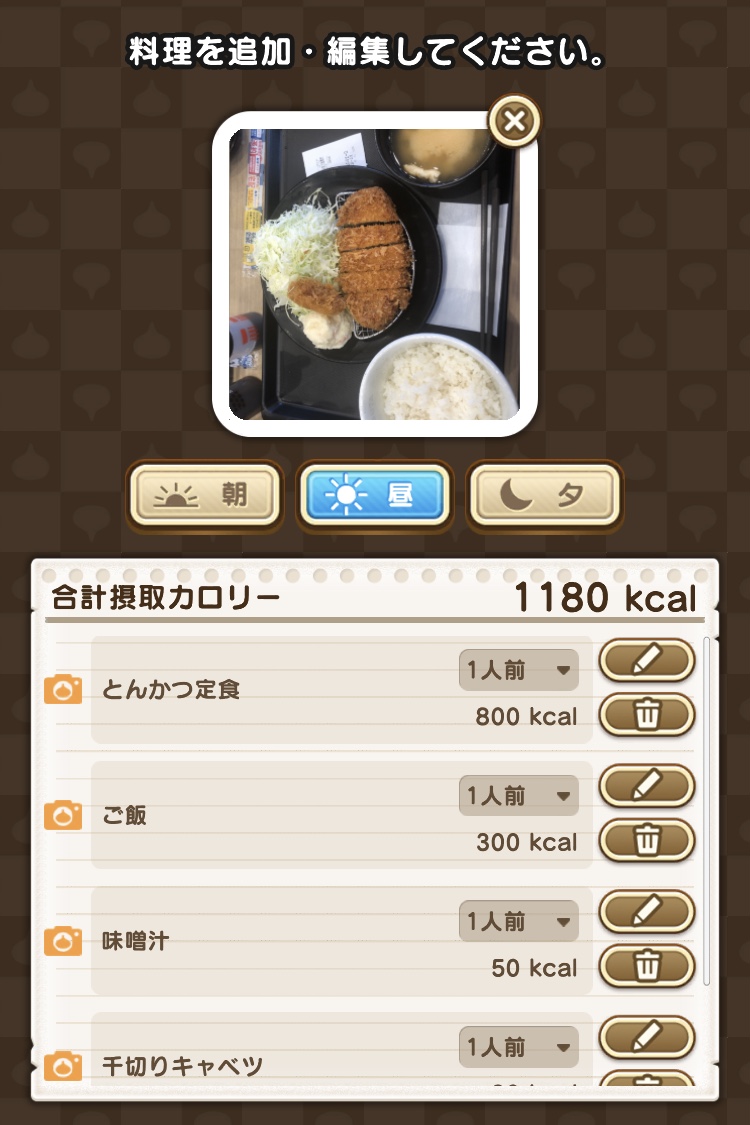750x1125 pixels.
Task: Open the serving dropdown for とんかつ定食
Action: pyautogui.click(x=518, y=670)
